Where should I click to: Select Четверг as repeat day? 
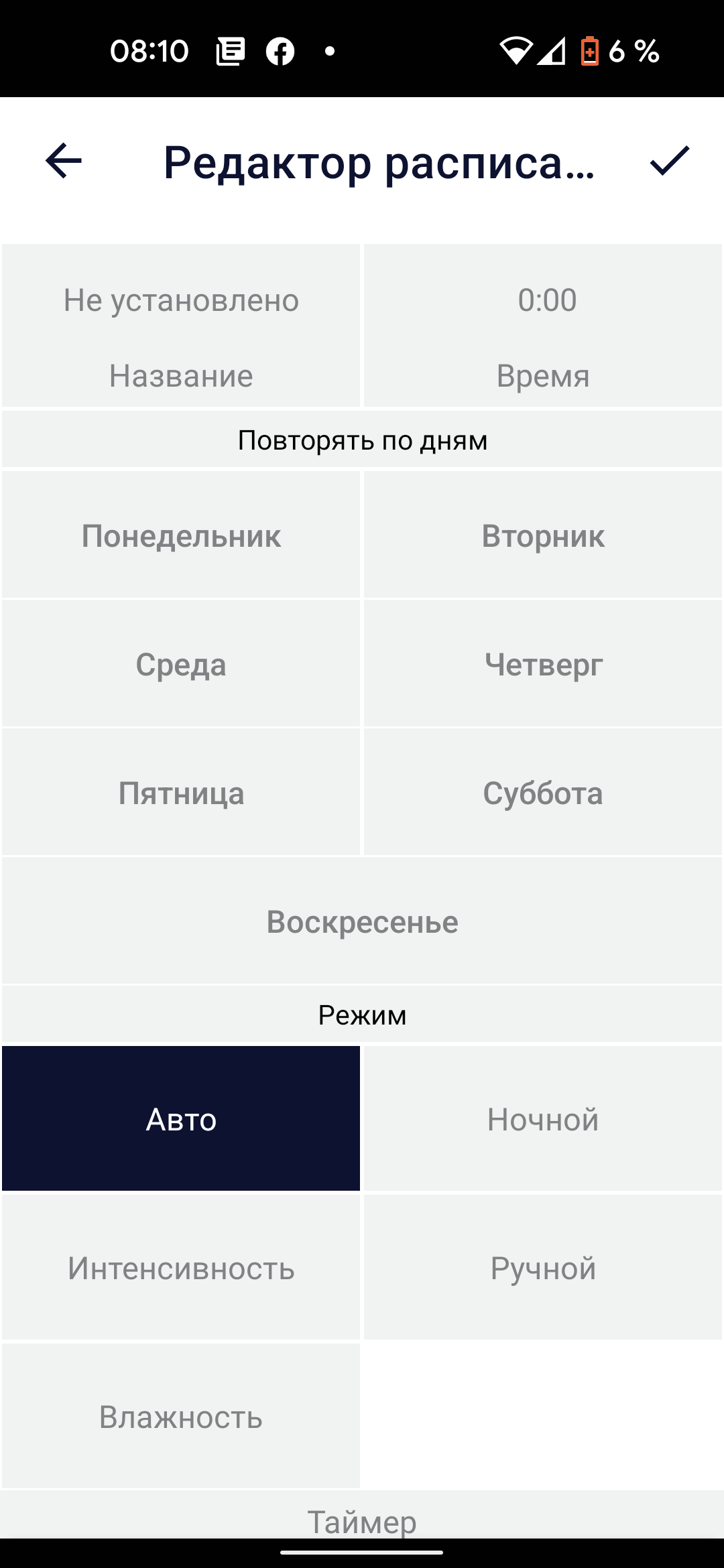543,664
